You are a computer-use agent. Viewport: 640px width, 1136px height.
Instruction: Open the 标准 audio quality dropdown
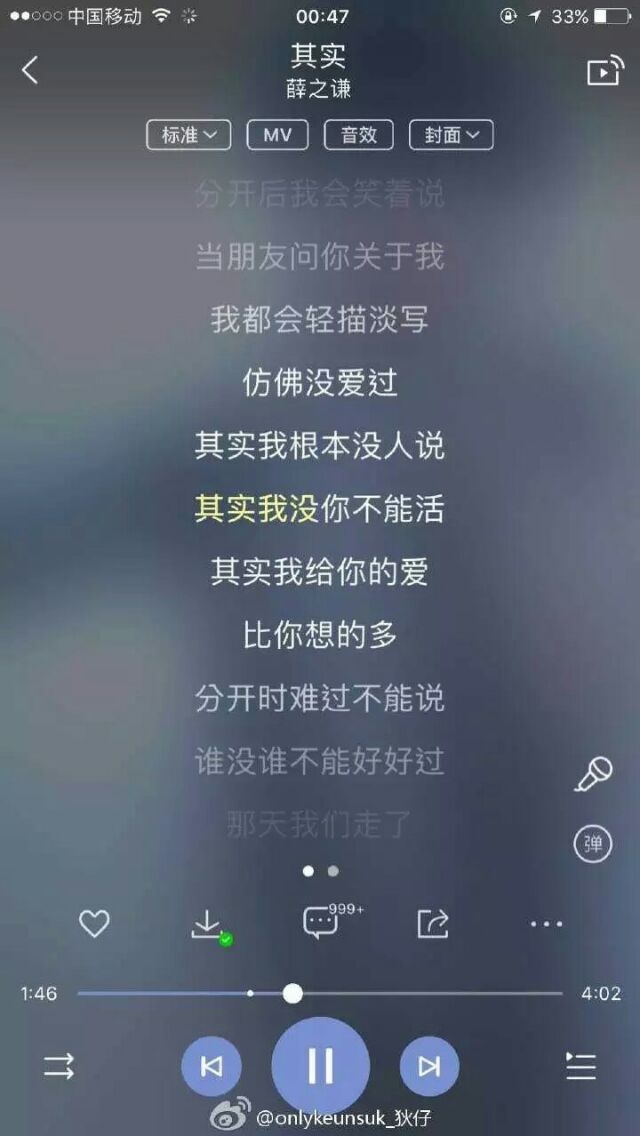(188, 135)
